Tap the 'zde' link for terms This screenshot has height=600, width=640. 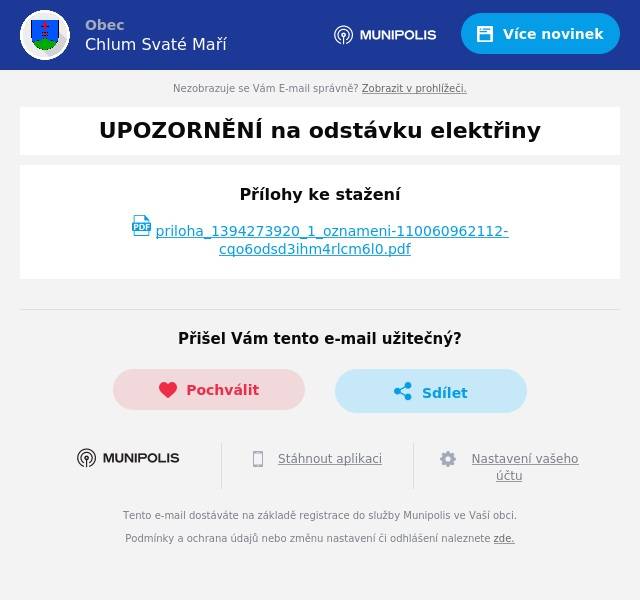point(503,538)
